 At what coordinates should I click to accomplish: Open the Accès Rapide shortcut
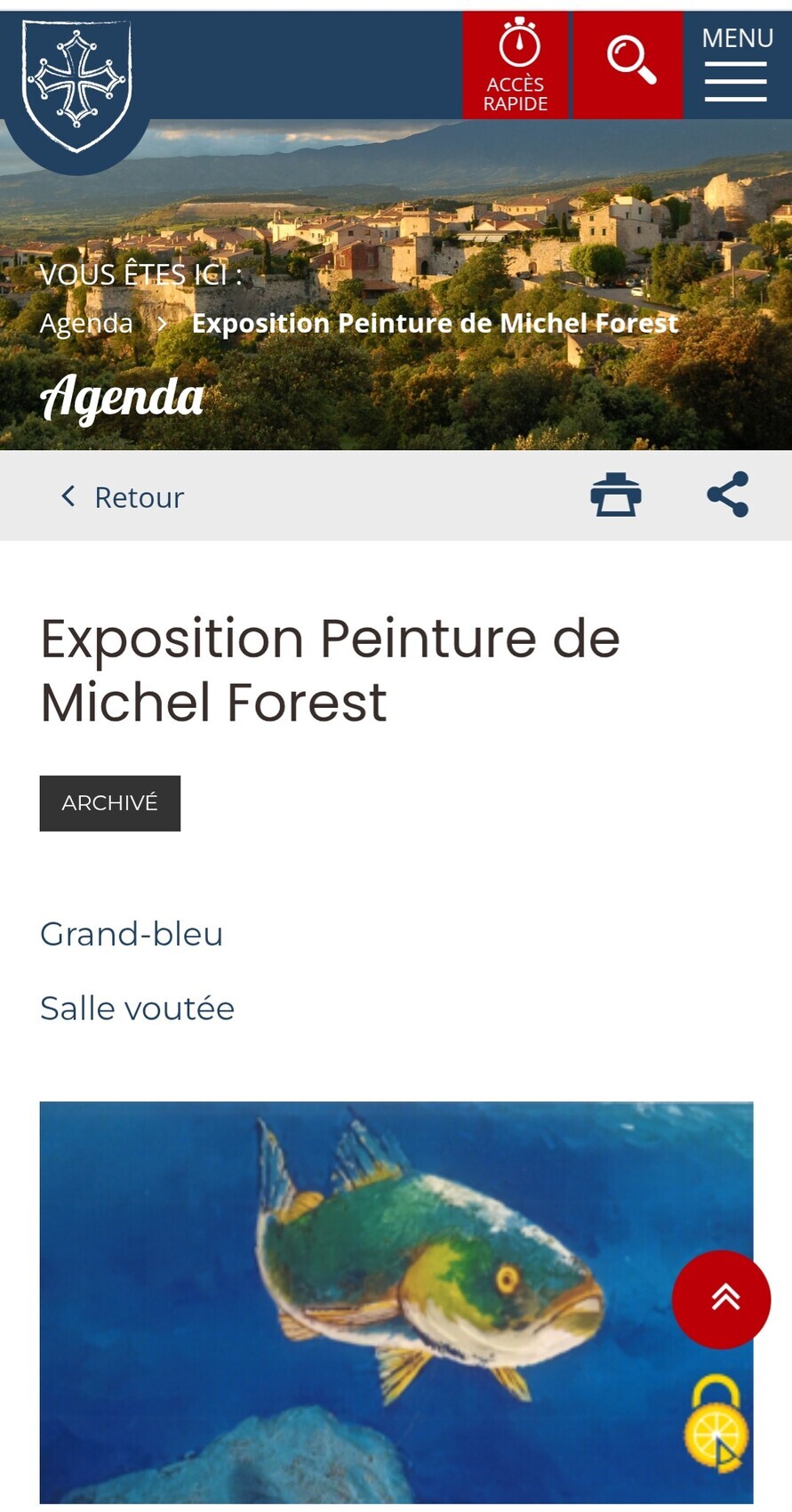(x=516, y=65)
